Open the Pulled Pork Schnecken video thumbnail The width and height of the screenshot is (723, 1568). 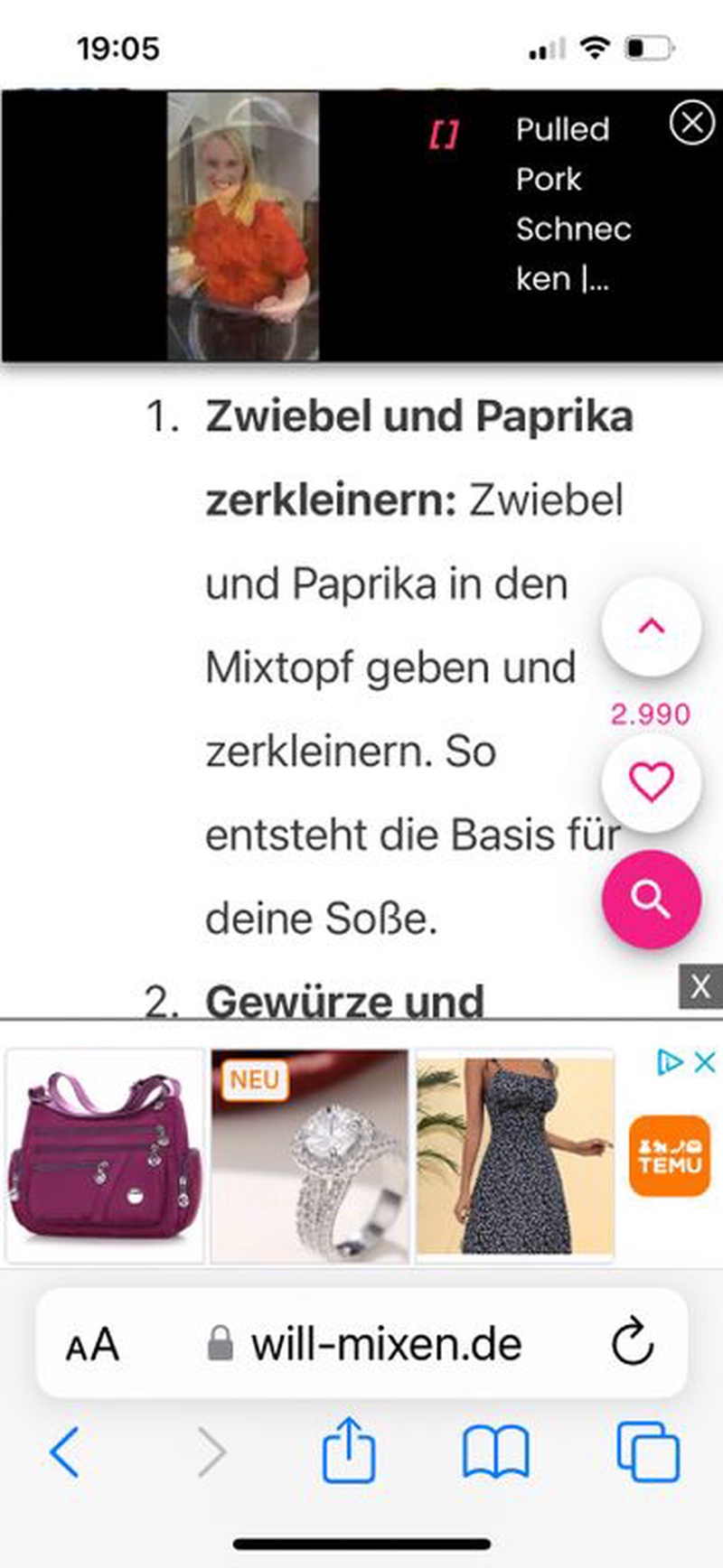click(243, 226)
